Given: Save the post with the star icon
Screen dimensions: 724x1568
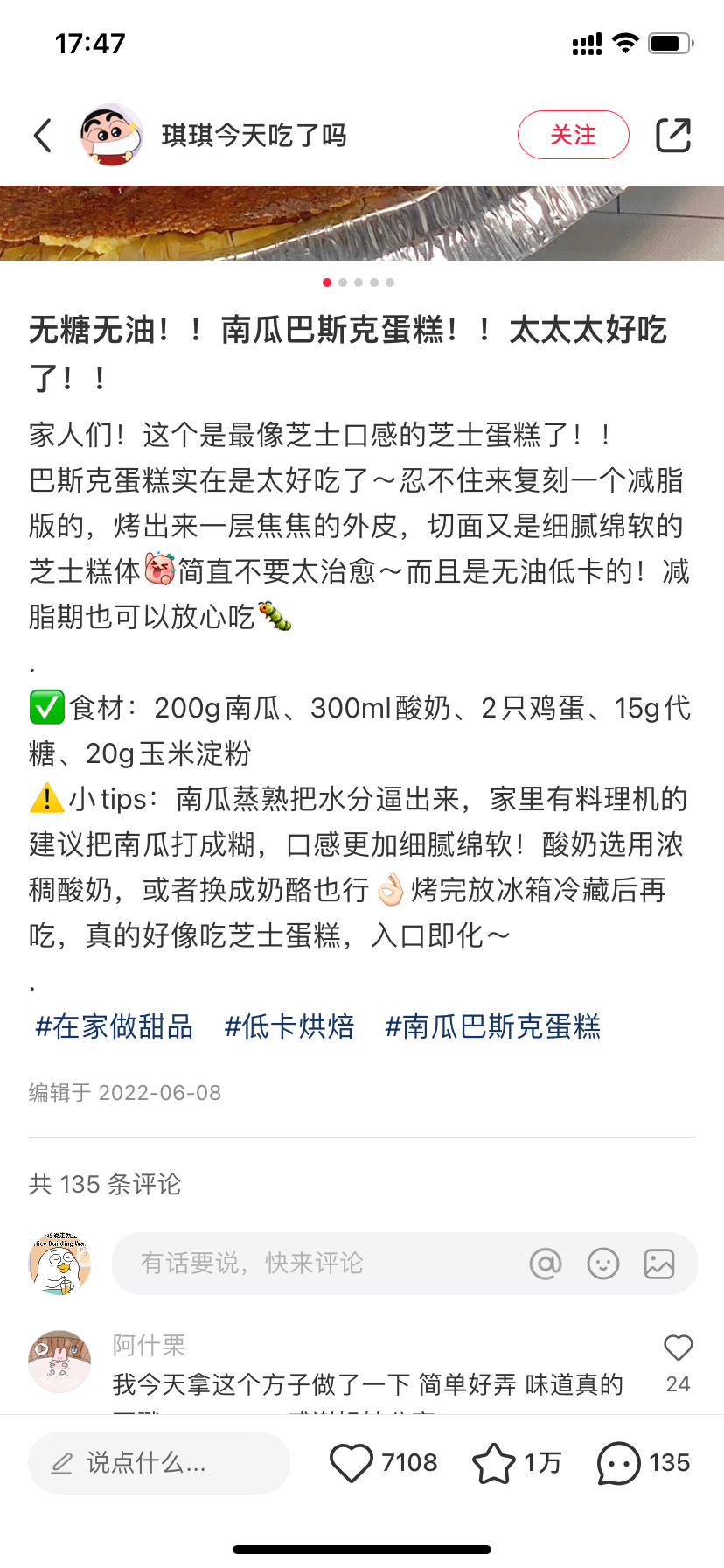Looking at the screenshot, I should tap(494, 1463).
